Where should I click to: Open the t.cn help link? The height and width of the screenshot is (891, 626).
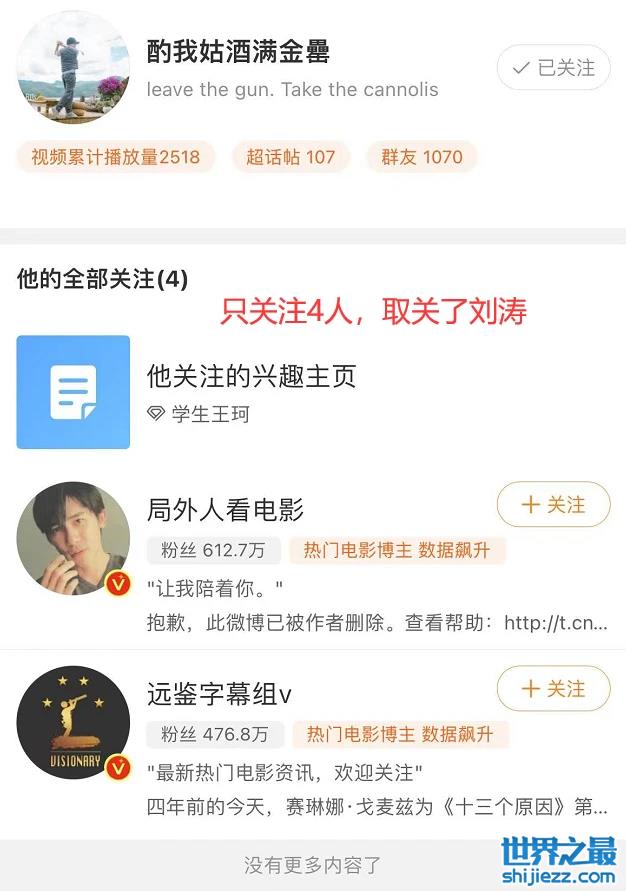[555, 623]
